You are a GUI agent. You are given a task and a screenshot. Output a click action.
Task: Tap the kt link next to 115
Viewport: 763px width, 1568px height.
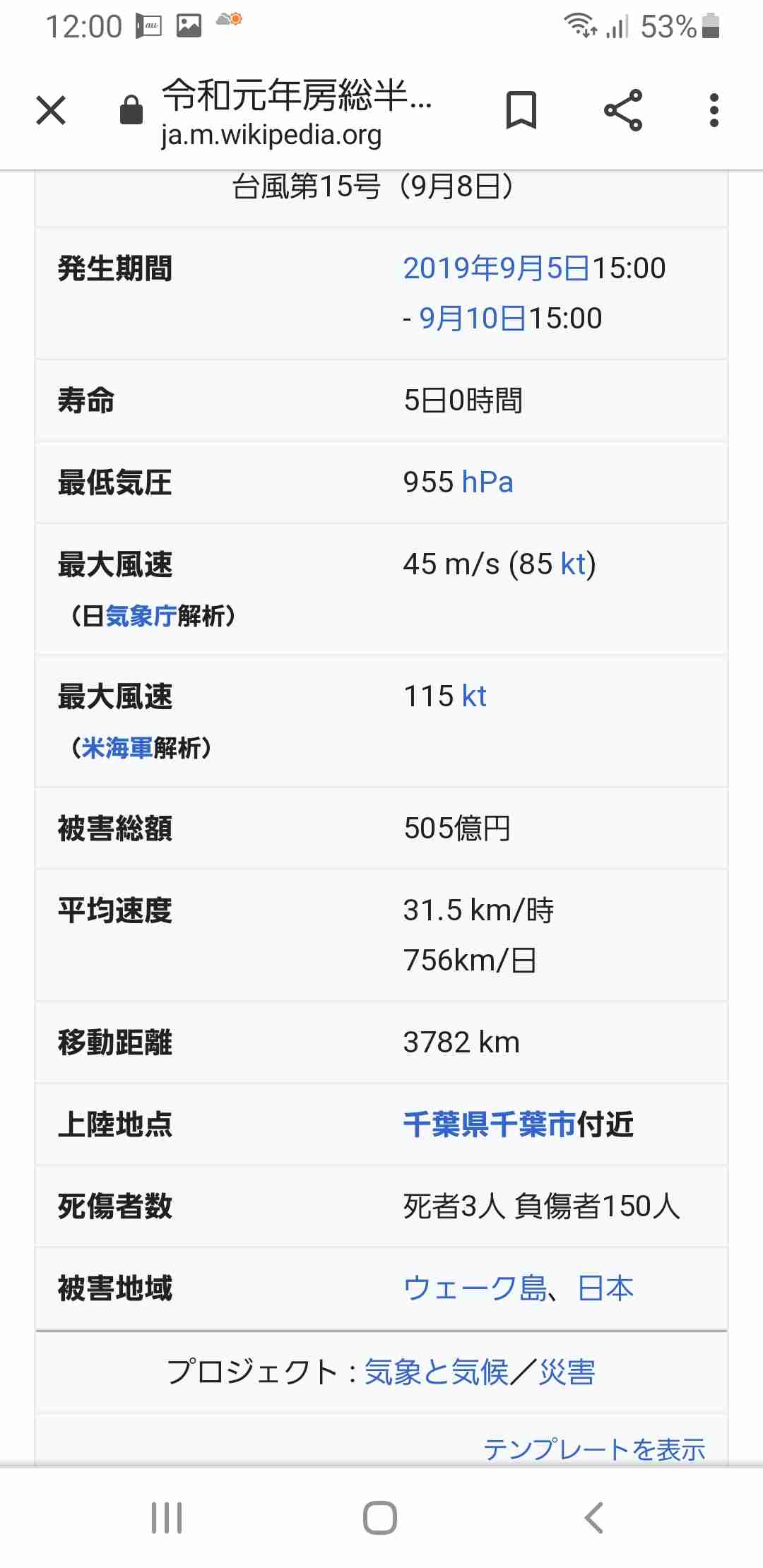pos(474,696)
